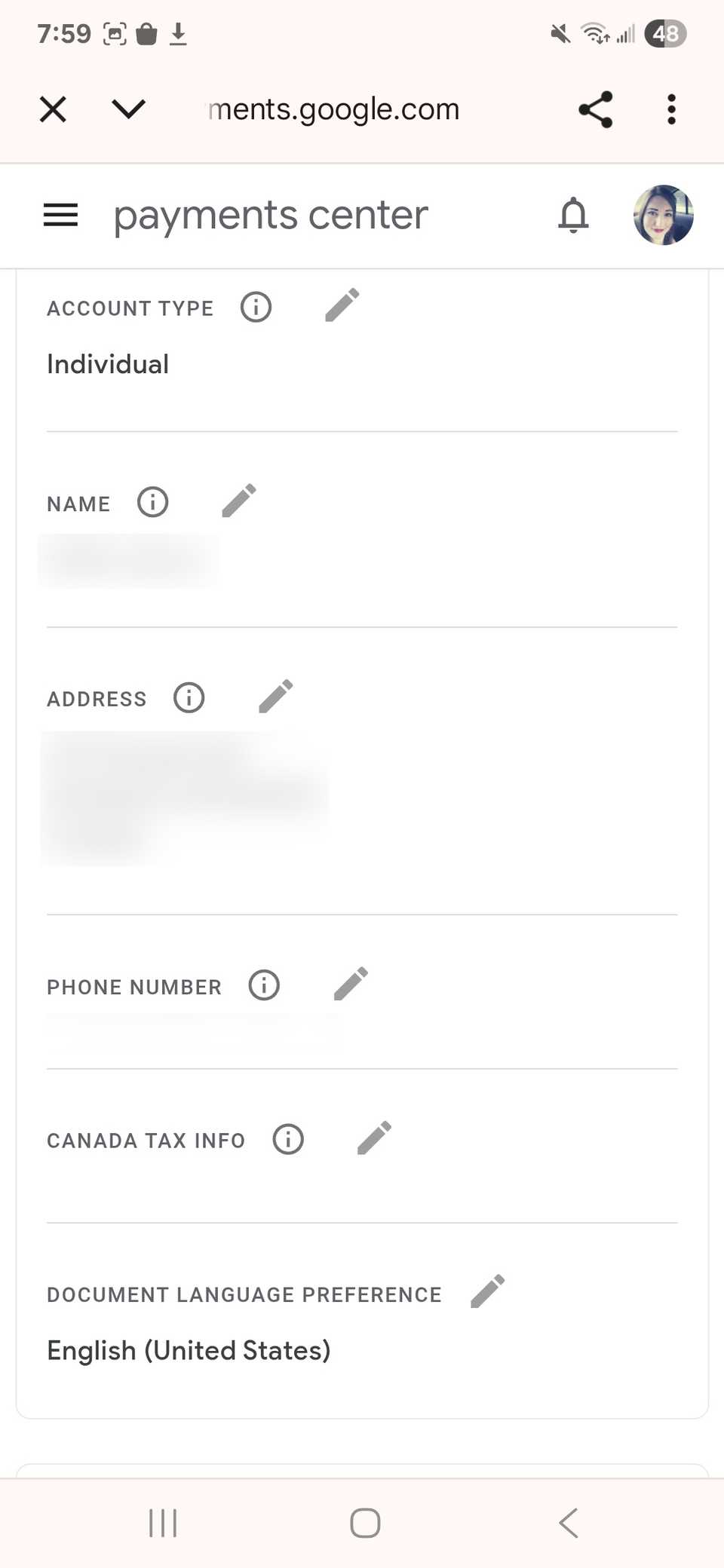Open the Name field info tooltip
724x1568 pixels.
(152, 501)
